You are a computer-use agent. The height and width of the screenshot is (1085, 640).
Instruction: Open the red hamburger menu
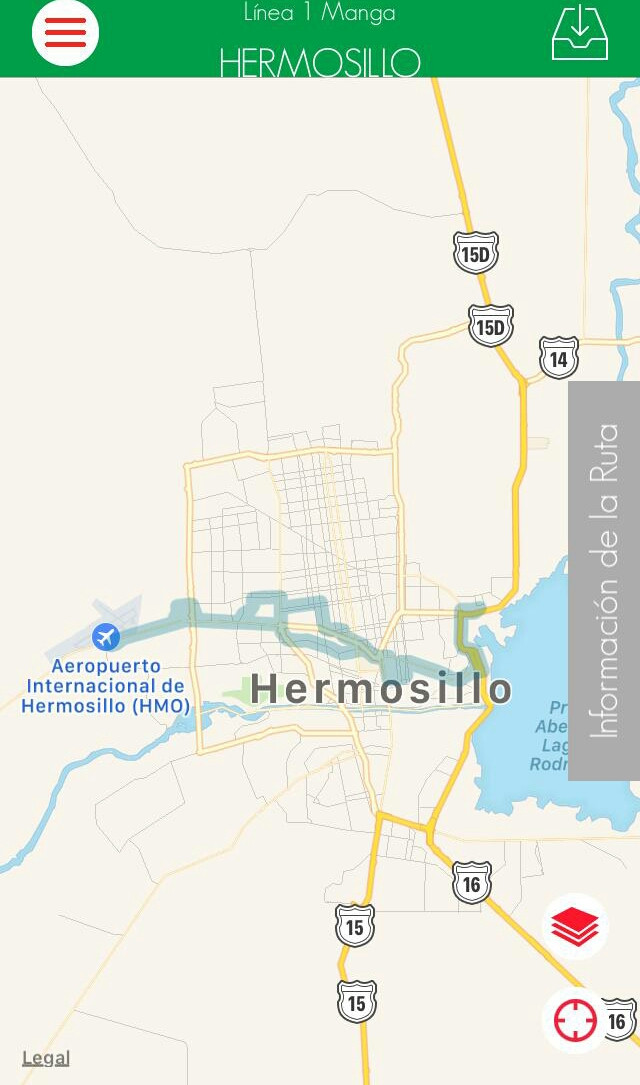point(65,32)
